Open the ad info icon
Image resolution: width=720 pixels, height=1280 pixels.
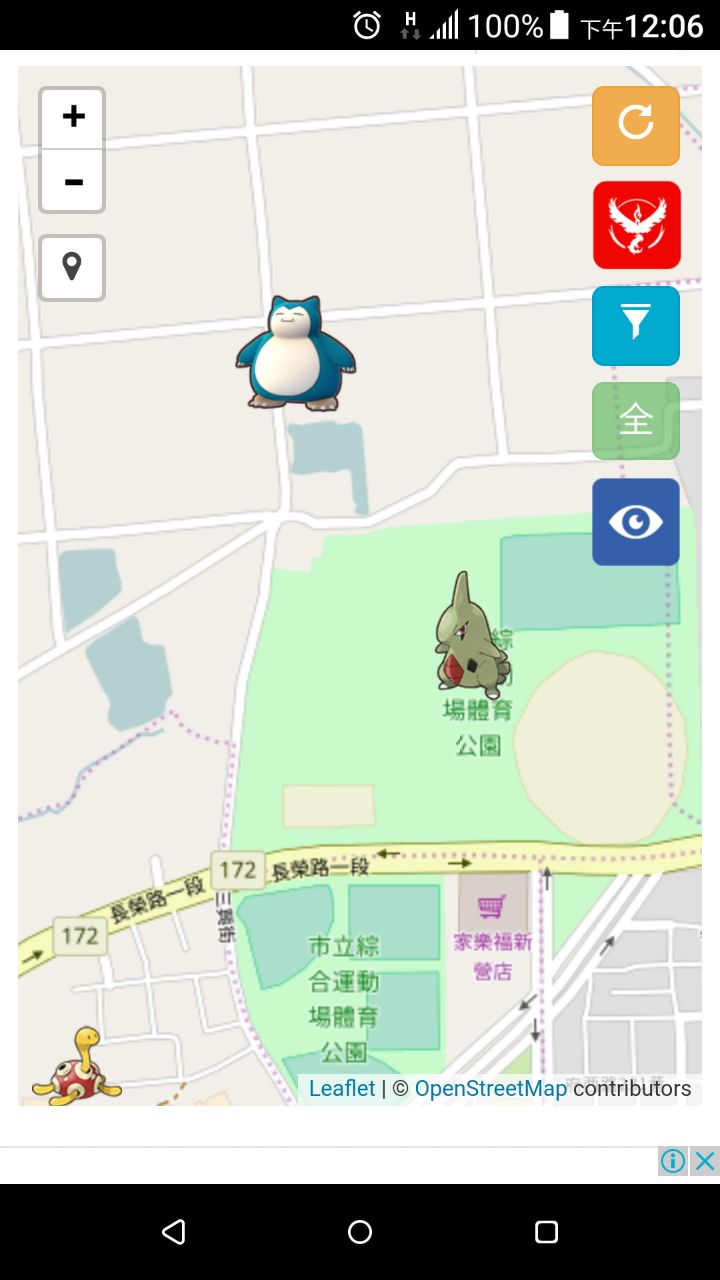(x=673, y=1161)
